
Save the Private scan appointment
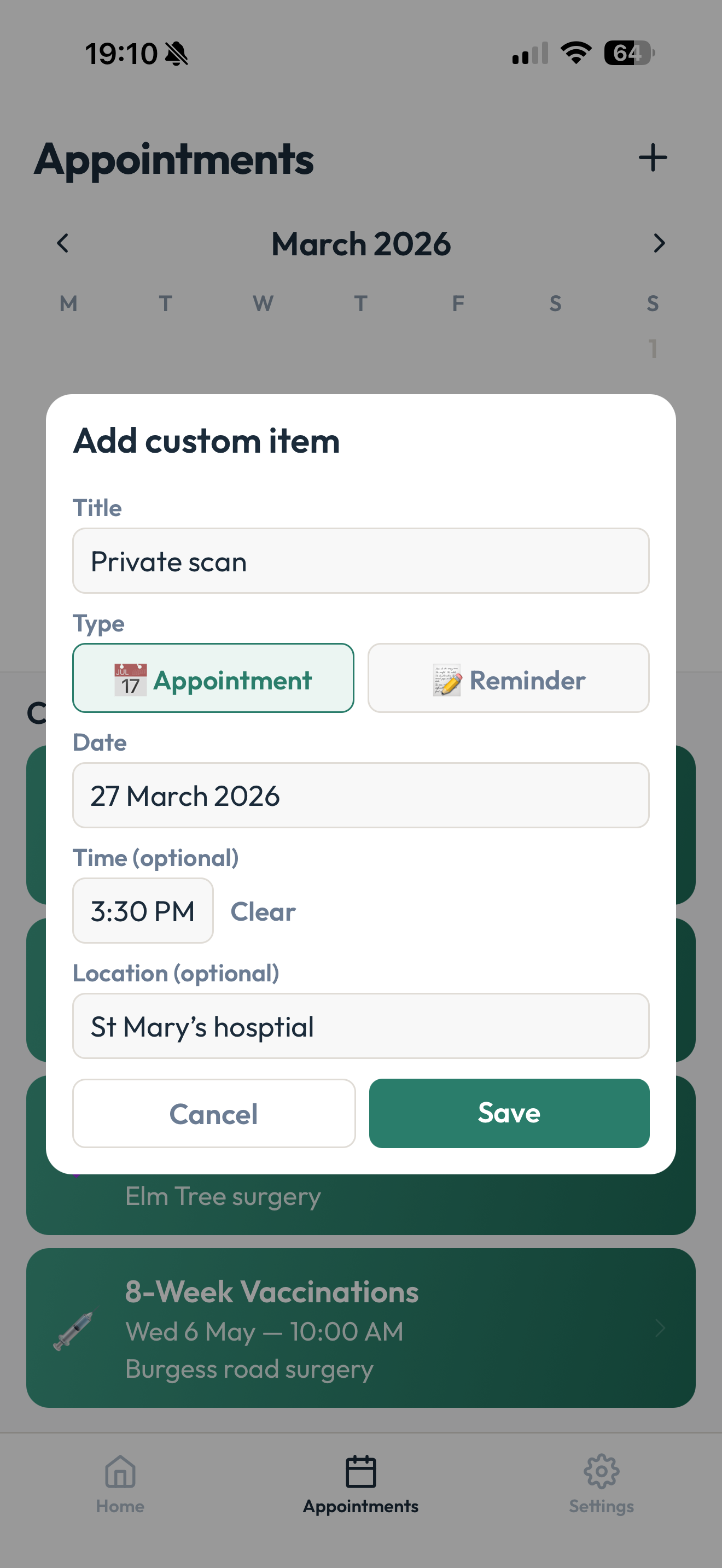coord(509,1113)
